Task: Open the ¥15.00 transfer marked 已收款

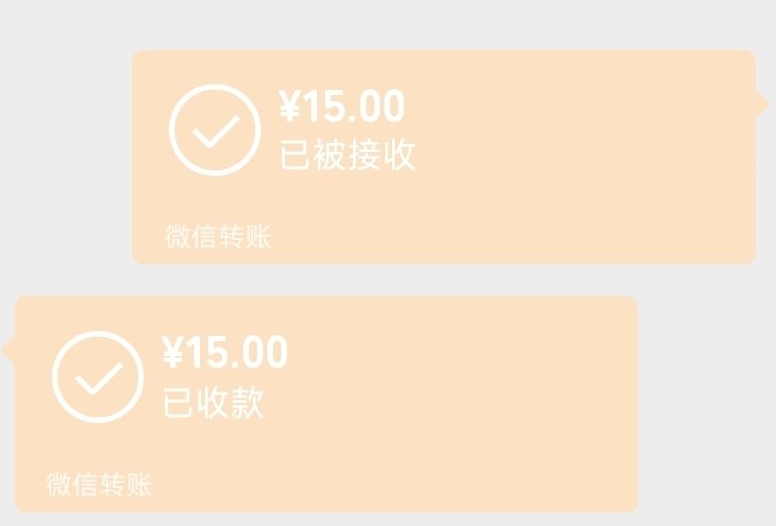Action: click(326, 402)
